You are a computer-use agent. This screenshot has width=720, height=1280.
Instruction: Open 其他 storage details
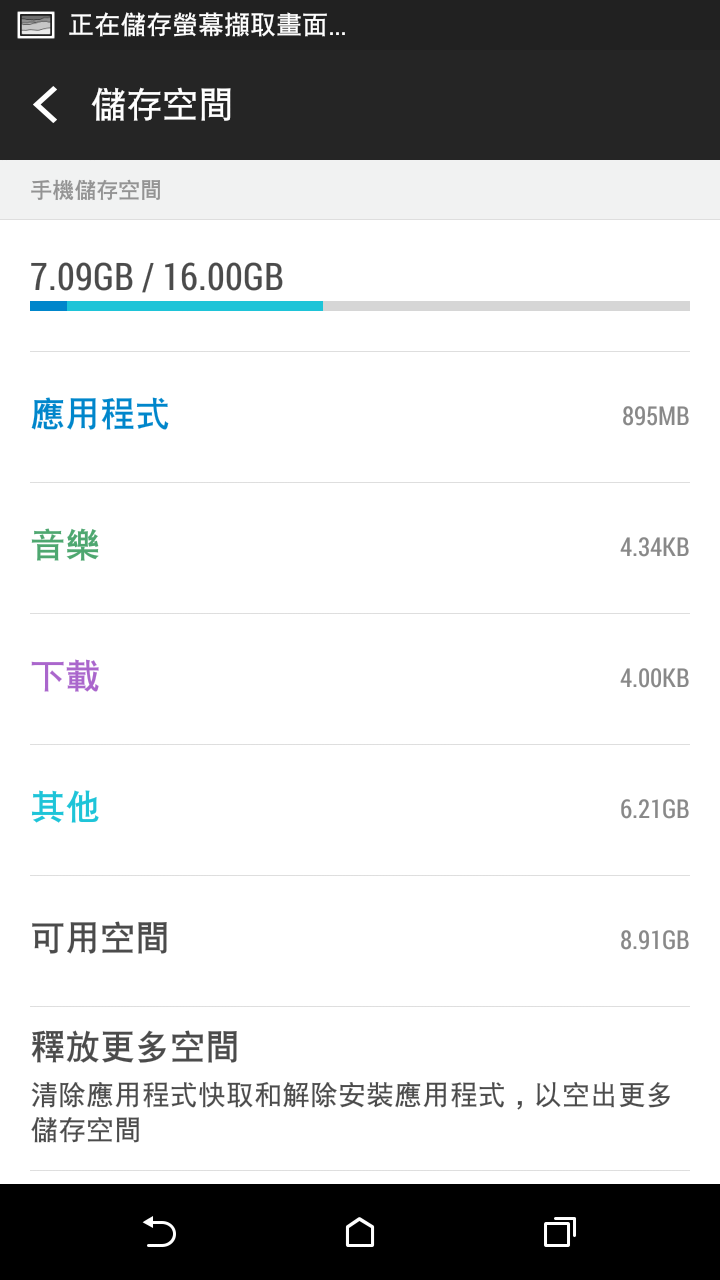[360, 810]
